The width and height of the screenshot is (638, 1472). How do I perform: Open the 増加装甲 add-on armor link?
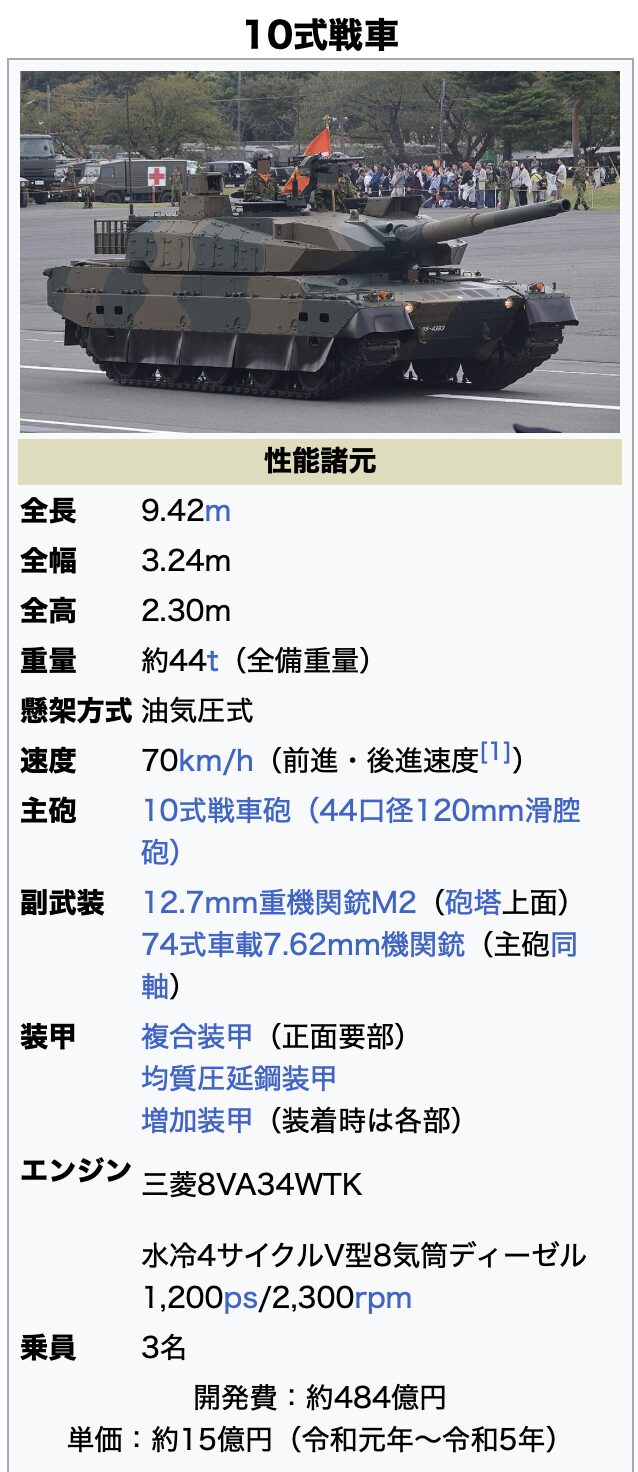197,1120
